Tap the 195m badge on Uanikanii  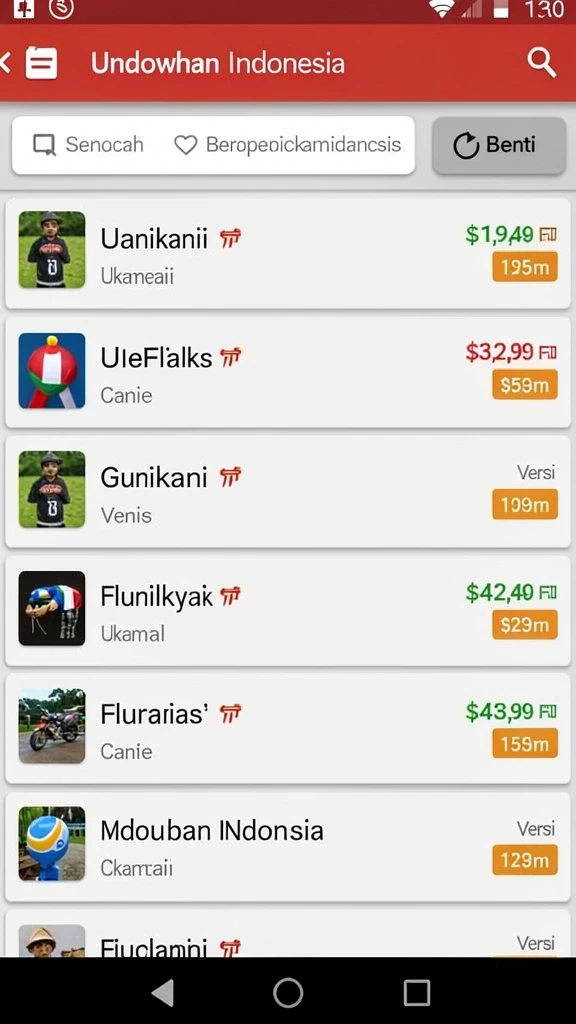525,266
